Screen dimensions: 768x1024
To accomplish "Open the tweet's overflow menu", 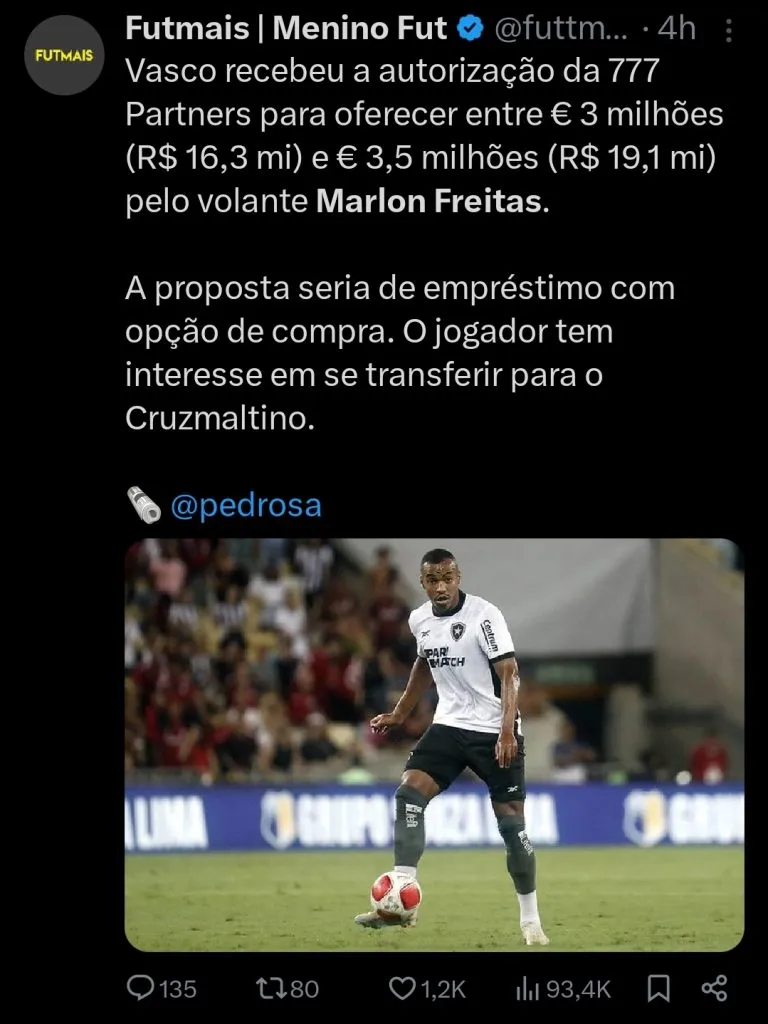I will coord(728,31).
